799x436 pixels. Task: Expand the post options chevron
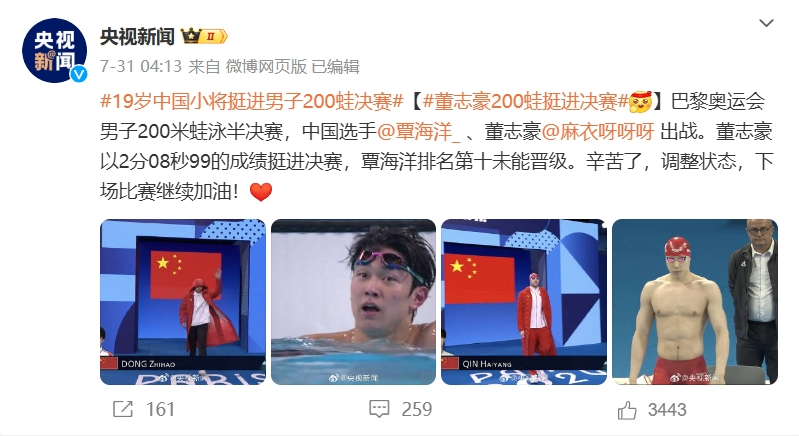(765, 21)
